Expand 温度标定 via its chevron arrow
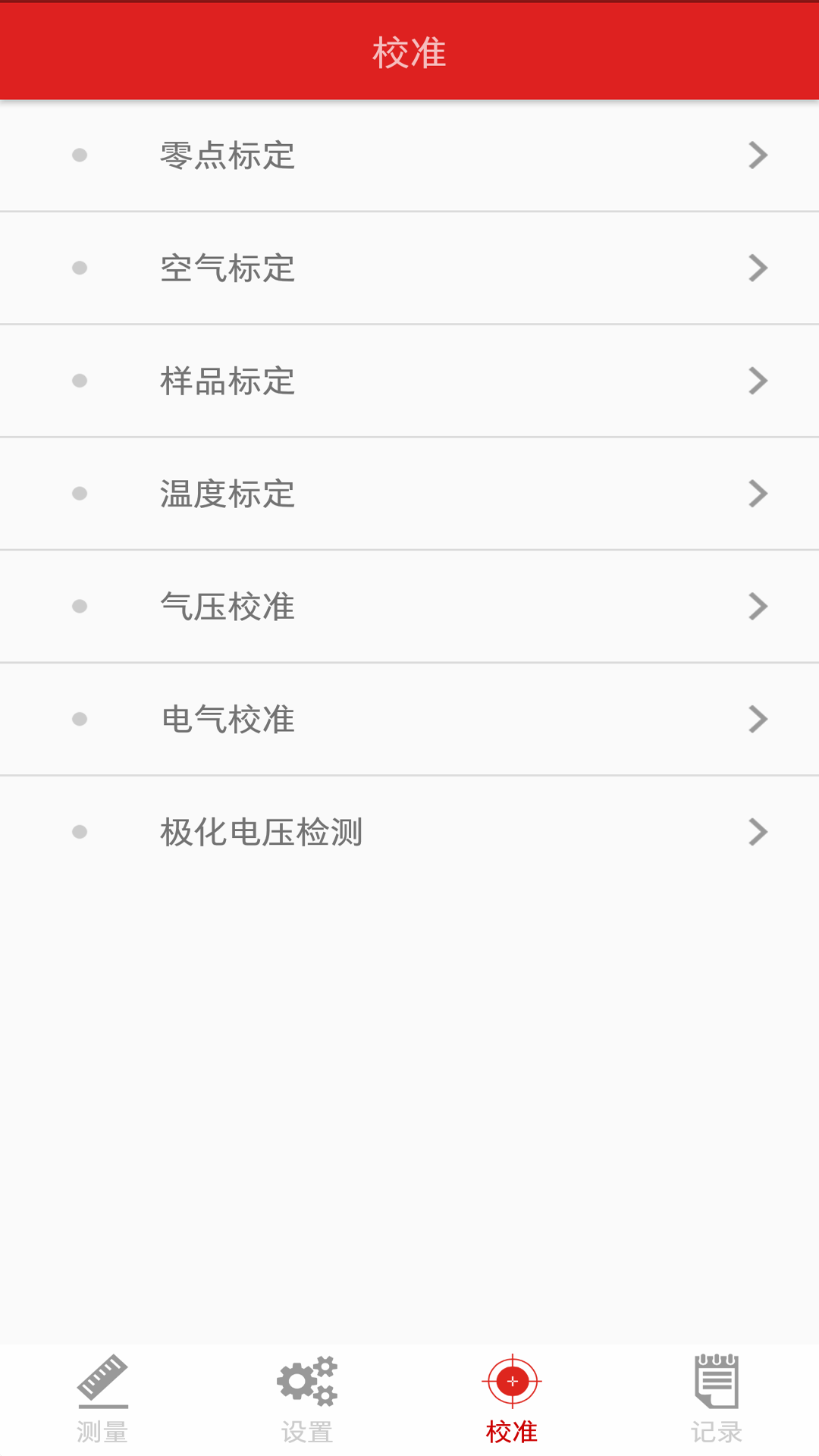The image size is (819, 1456). point(758,493)
